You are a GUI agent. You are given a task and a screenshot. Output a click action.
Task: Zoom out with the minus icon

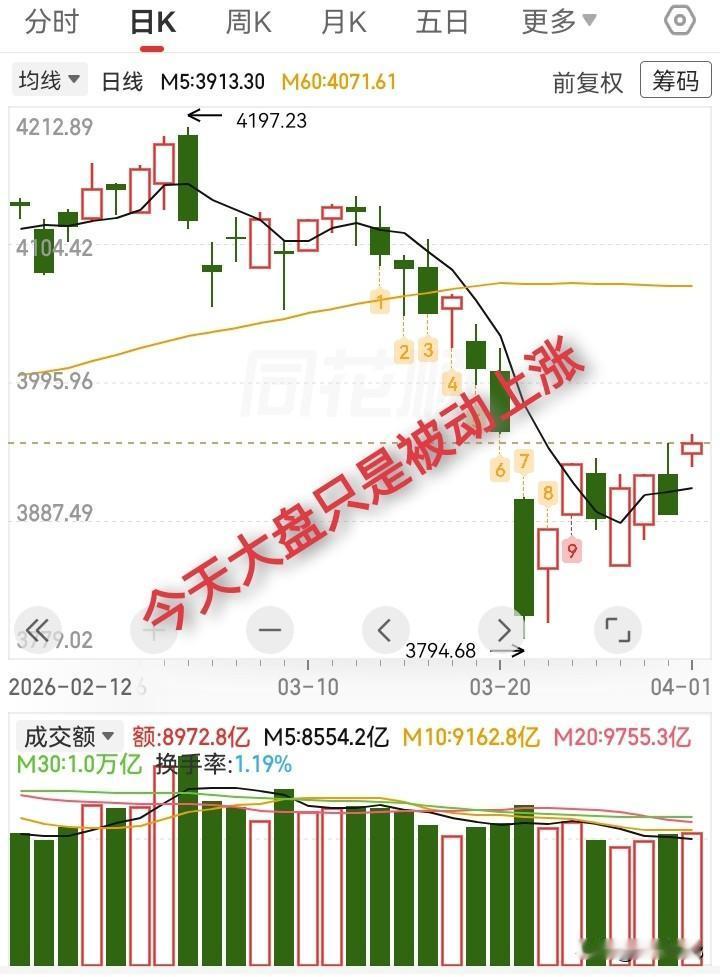point(269,630)
